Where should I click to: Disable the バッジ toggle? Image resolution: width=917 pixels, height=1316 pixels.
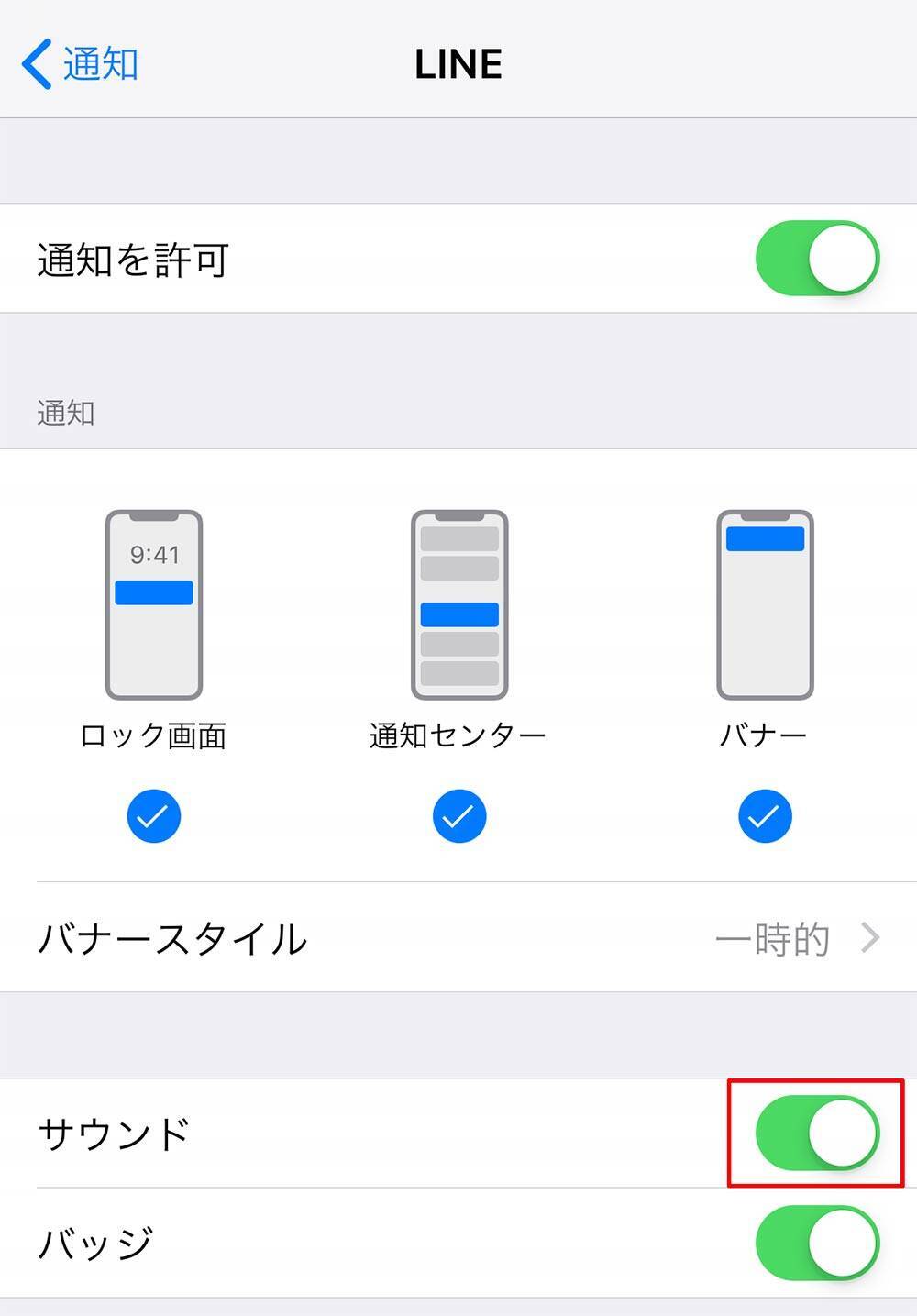point(816,1243)
